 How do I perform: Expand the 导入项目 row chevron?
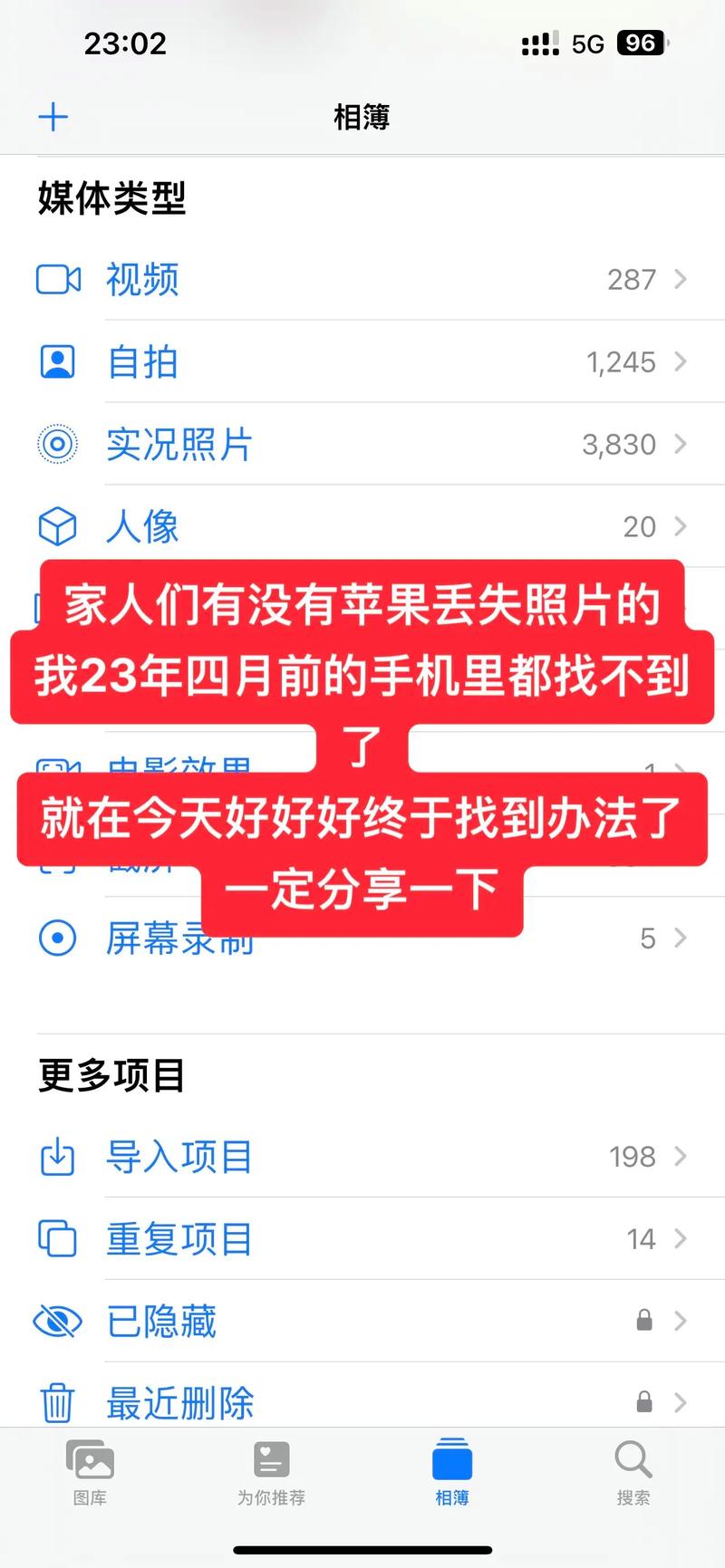pyautogui.click(x=681, y=1157)
